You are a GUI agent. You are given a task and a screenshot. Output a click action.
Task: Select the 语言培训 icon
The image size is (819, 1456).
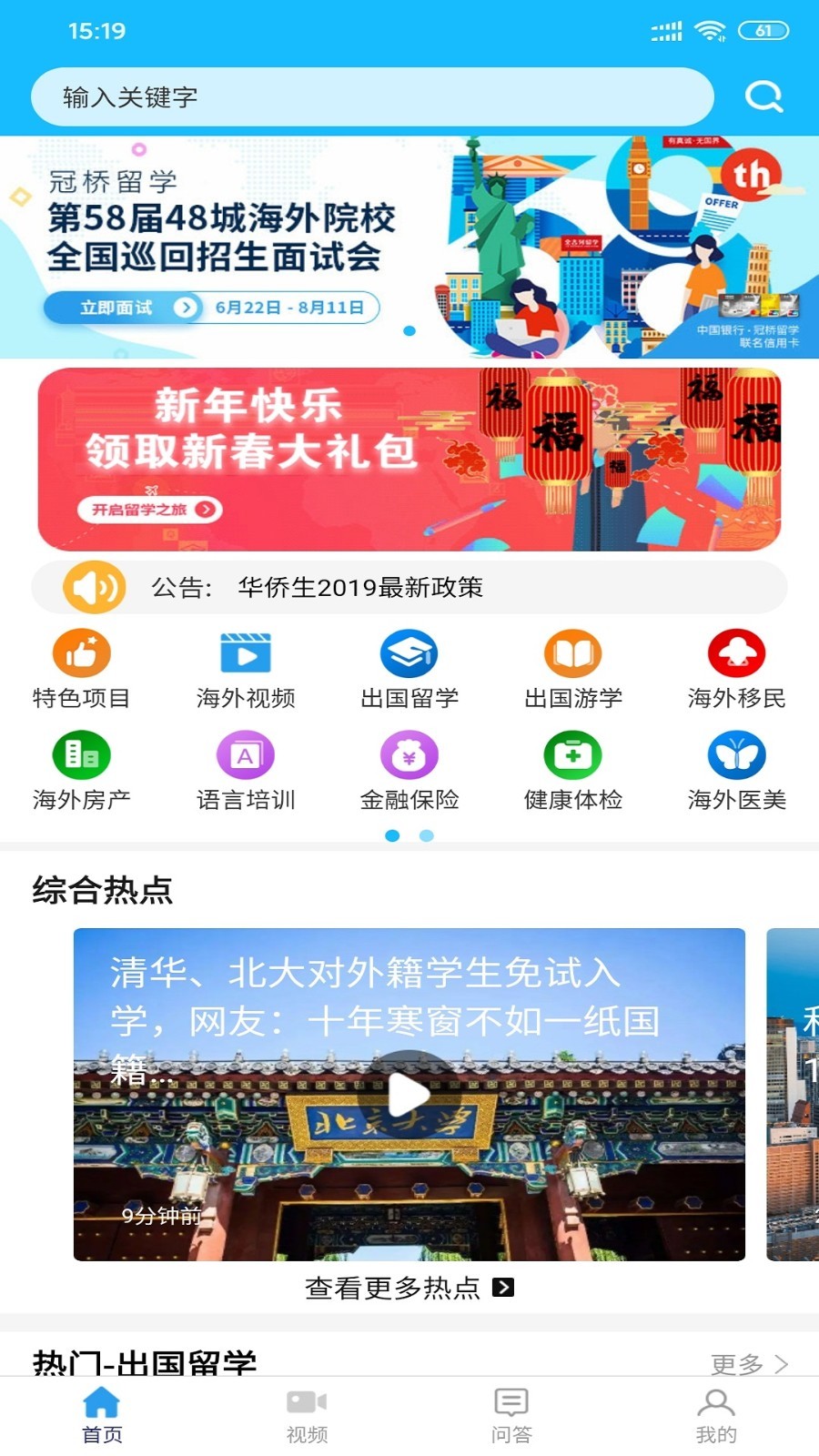(244, 754)
